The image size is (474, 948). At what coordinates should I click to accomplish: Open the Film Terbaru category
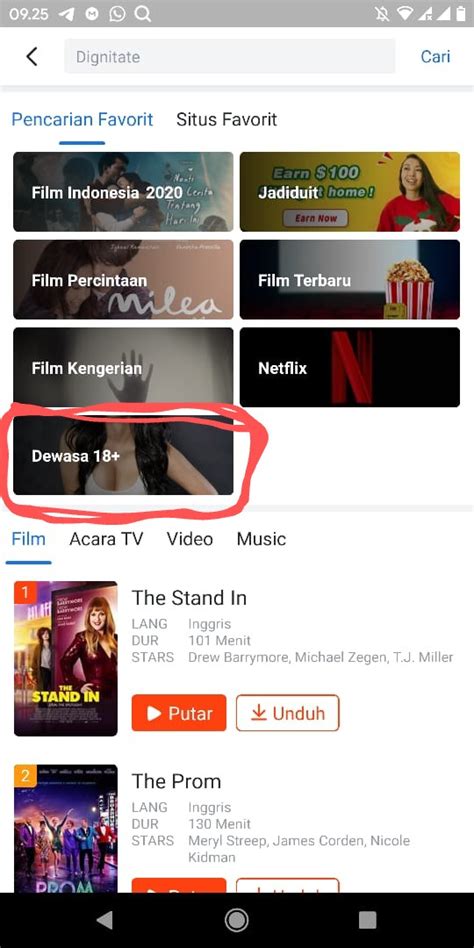(350, 279)
